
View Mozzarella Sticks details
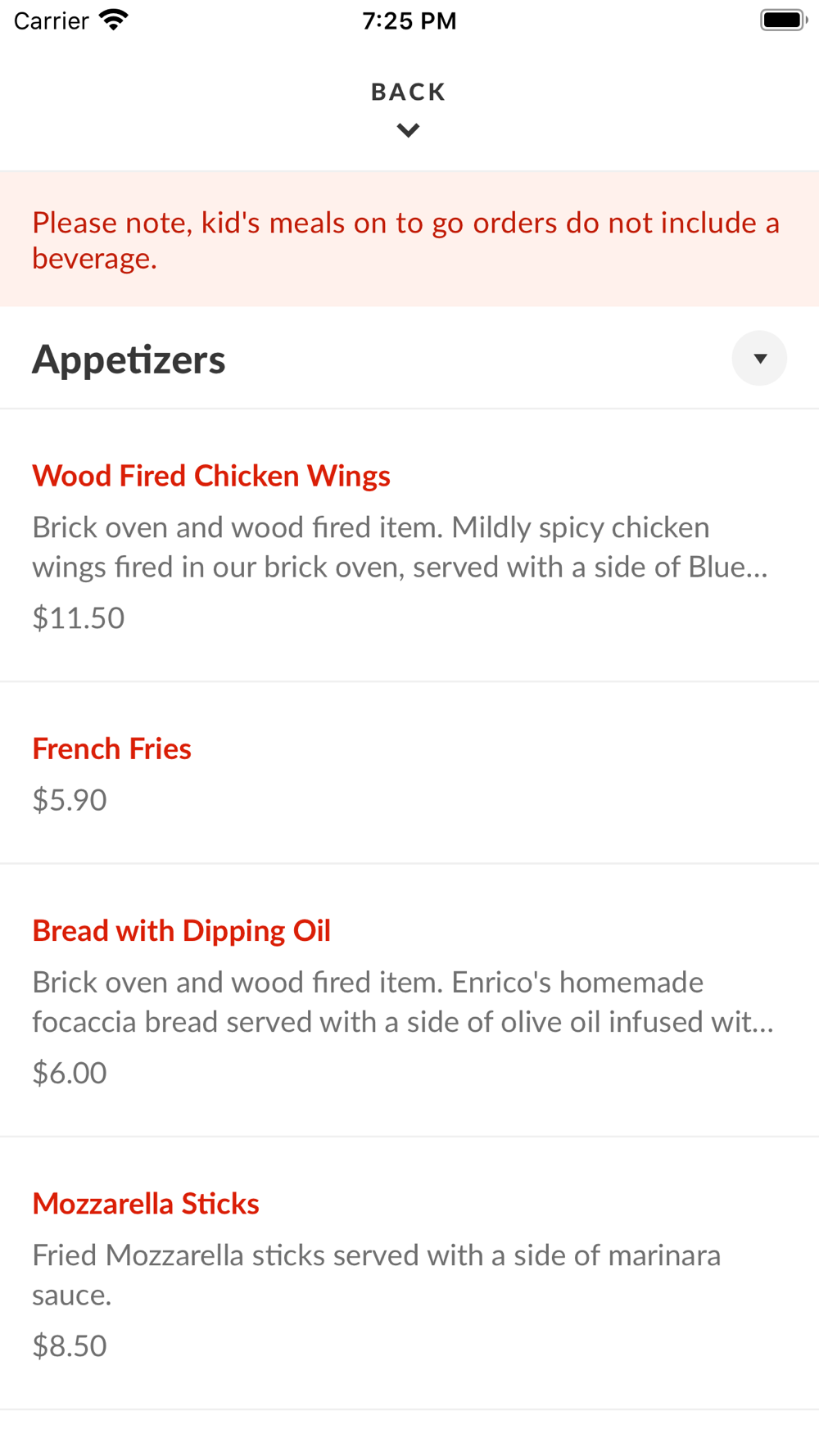pyautogui.click(x=146, y=1204)
